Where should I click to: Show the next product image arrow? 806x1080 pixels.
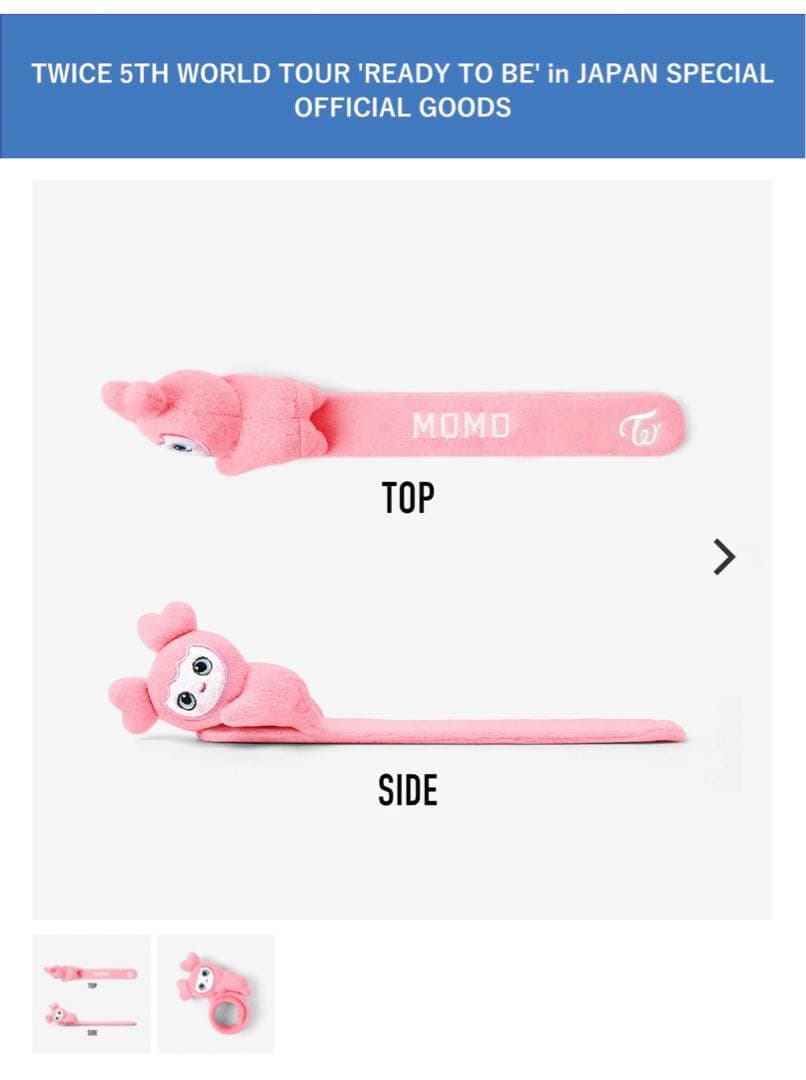[724, 557]
